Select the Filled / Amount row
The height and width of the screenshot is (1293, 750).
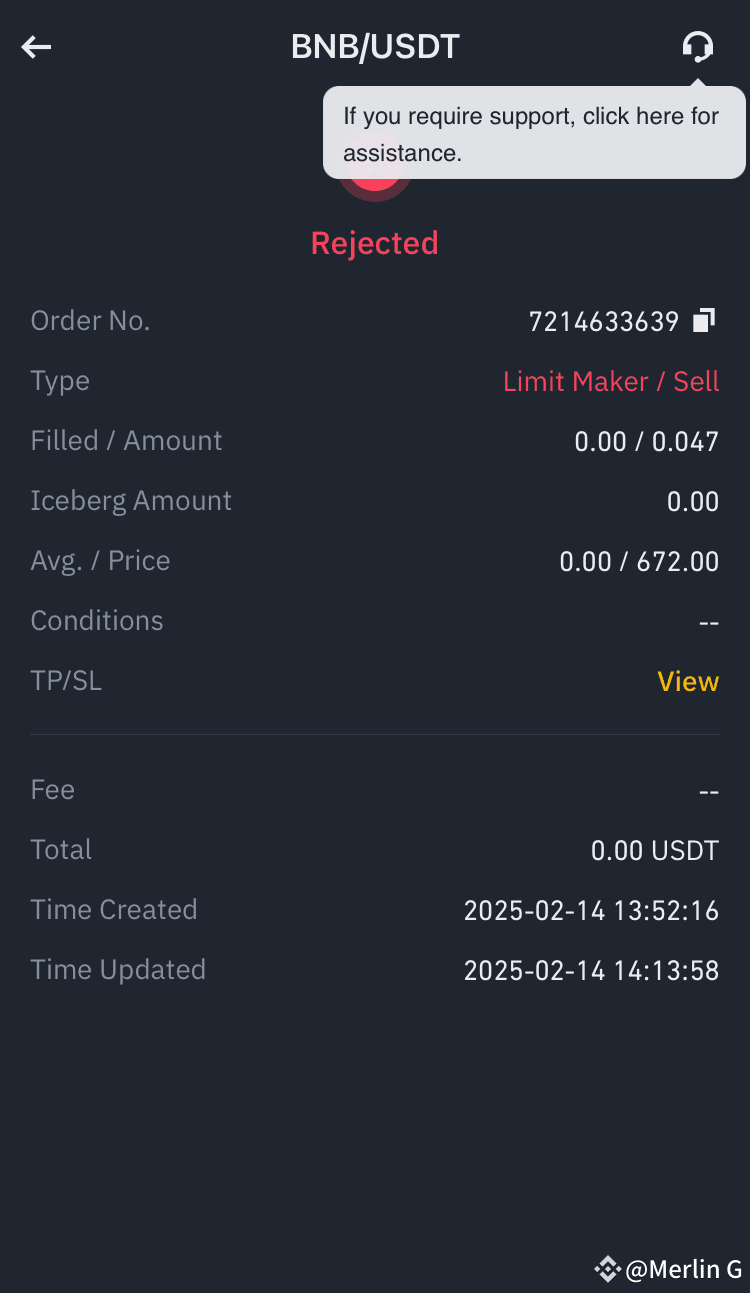point(126,440)
